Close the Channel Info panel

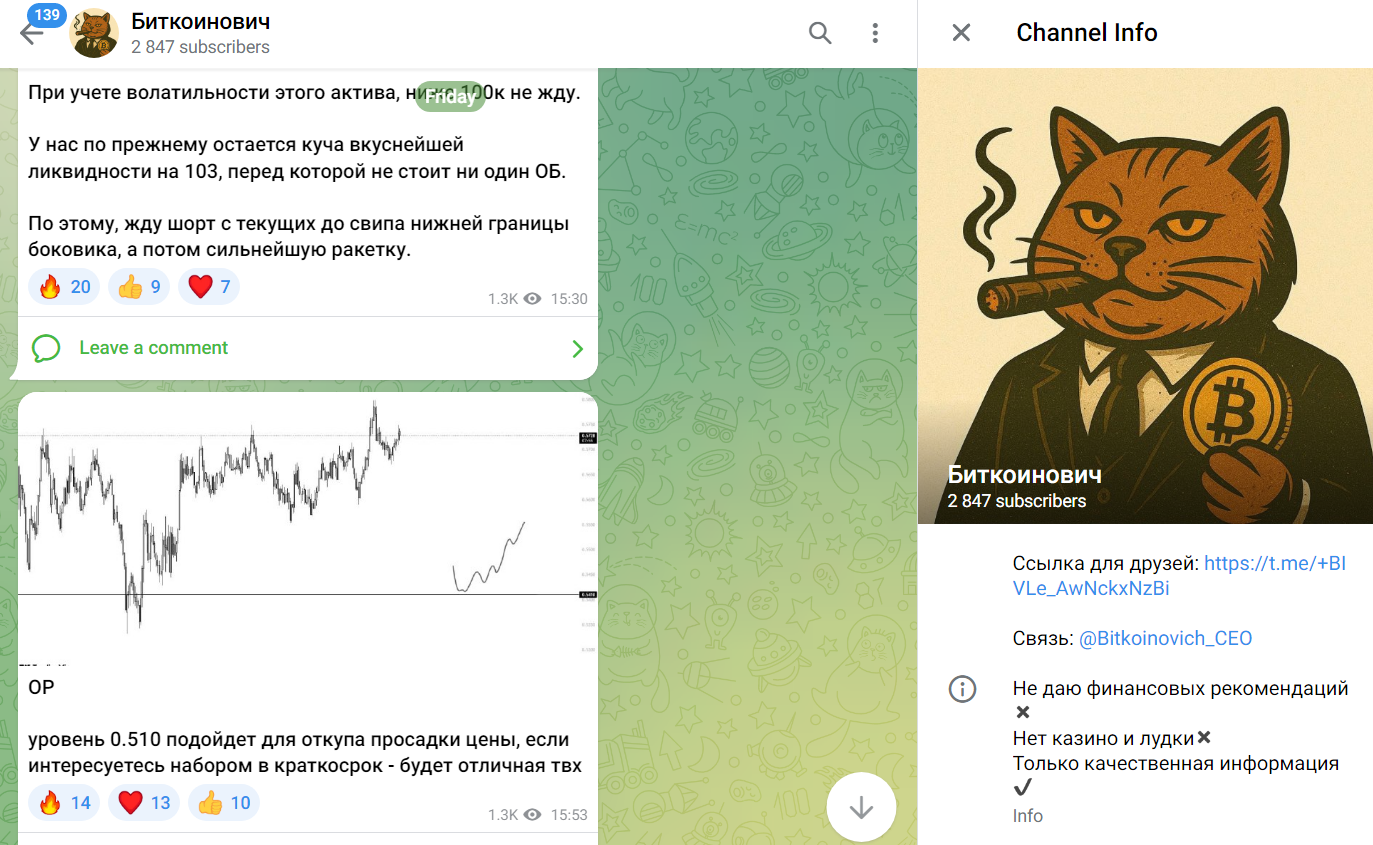tap(961, 33)
